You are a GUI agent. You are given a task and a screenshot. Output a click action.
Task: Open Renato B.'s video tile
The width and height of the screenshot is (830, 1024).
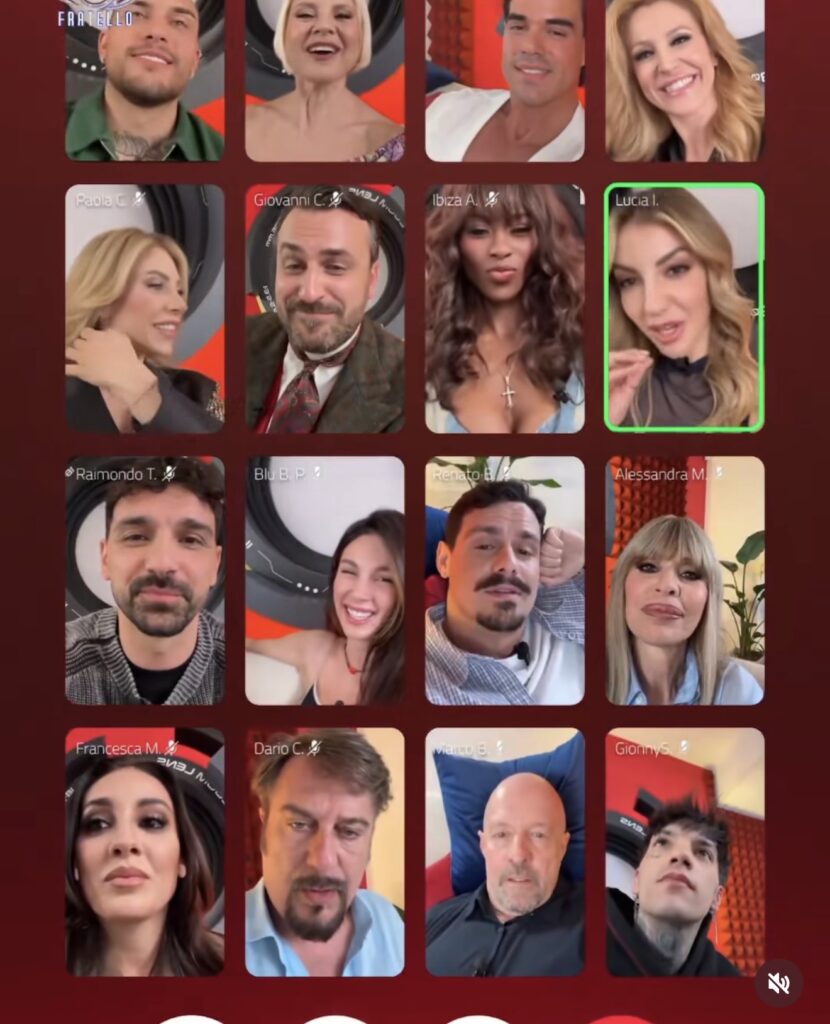pos(504,580)
